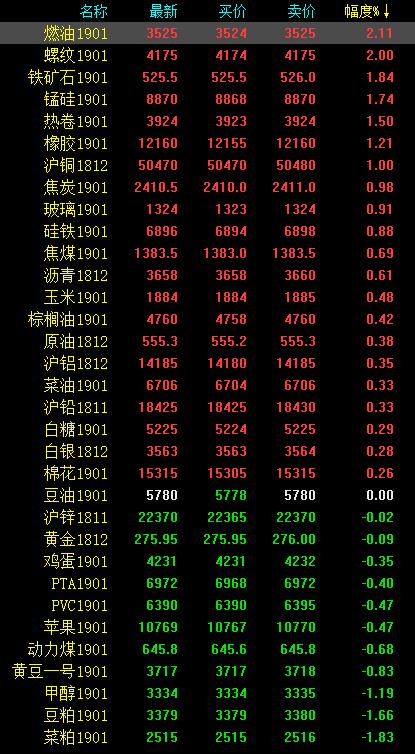Open the 螺纹1901 contract row
Screen dimensions: 415x754
click(x=207, y=55)
